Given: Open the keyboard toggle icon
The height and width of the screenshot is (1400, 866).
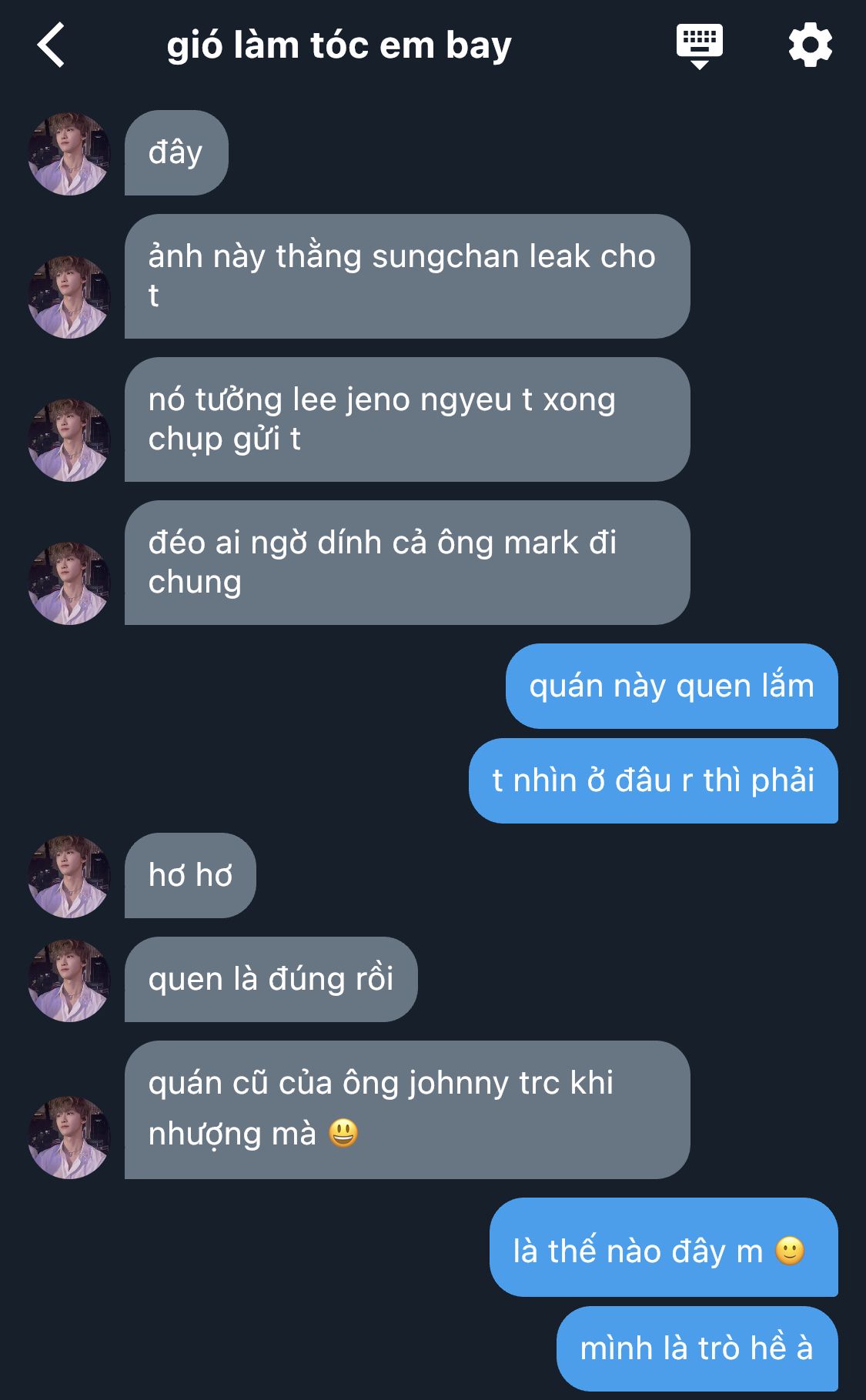Looking at the screenshot, I should (x=699, y=45).
